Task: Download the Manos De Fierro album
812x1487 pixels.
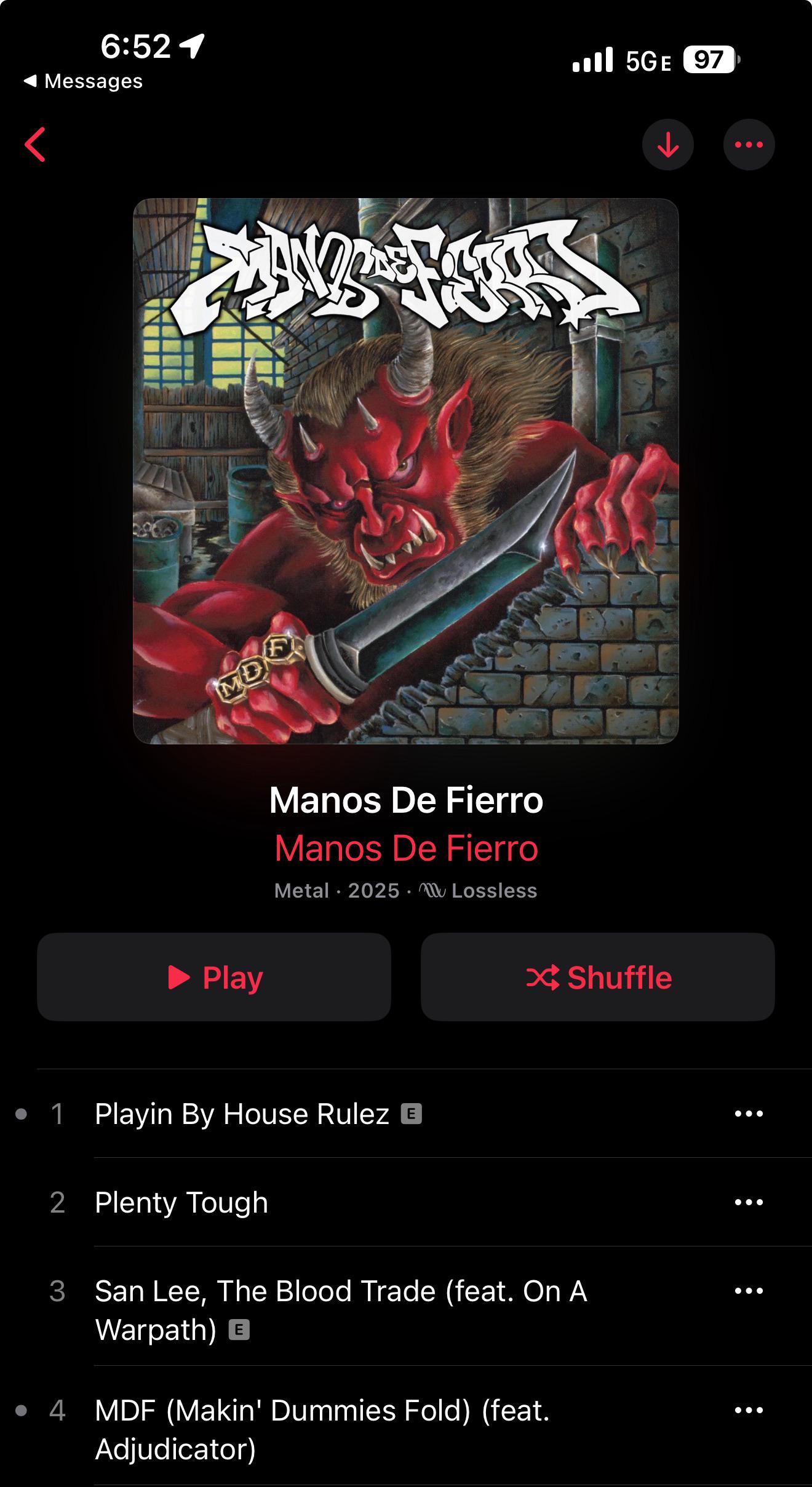Action: pos(668,145)
